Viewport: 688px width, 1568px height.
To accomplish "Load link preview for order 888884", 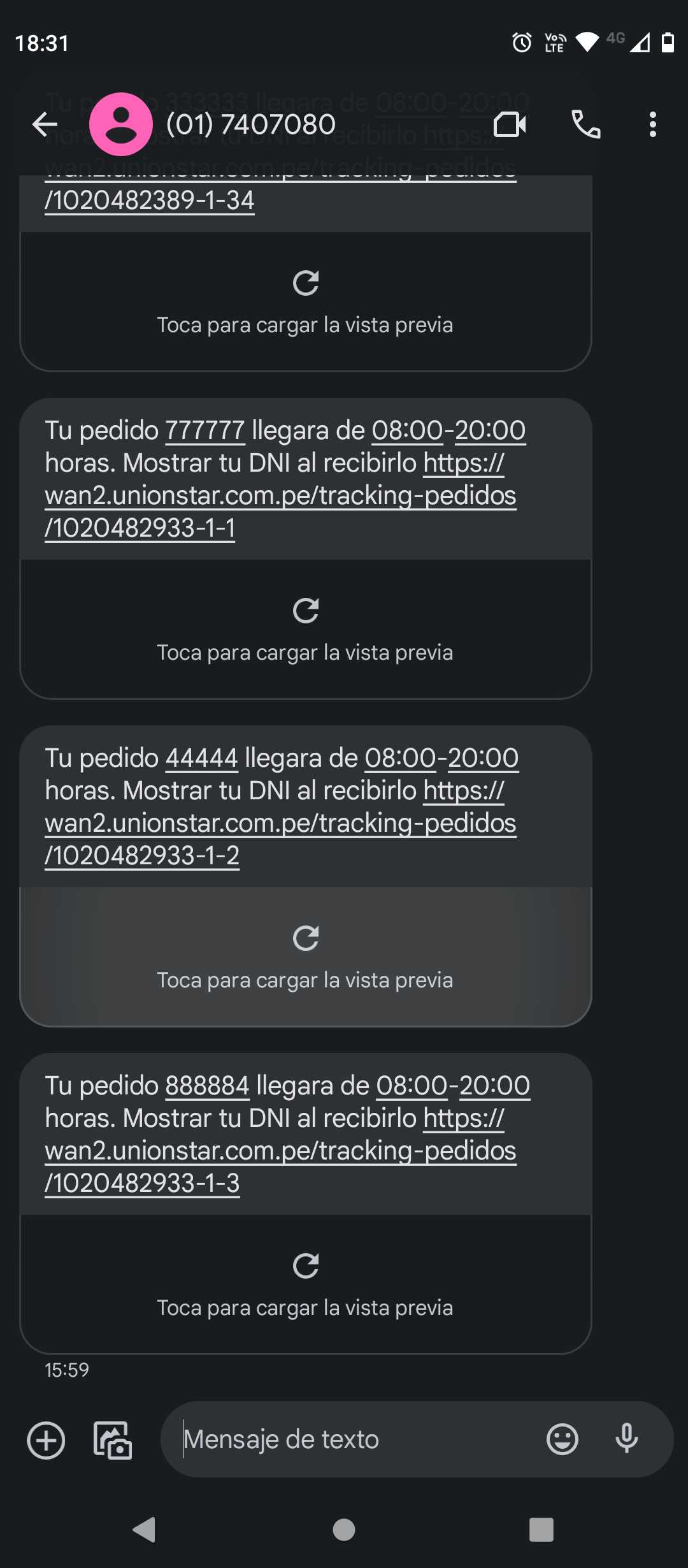I will pyautogui.click(x=305, y=1284).
